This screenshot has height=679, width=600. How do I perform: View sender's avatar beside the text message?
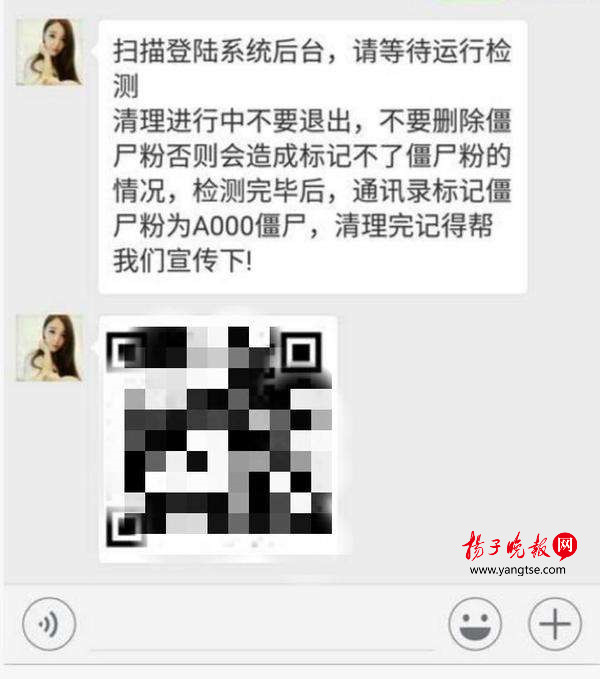[x=49, y=52]
